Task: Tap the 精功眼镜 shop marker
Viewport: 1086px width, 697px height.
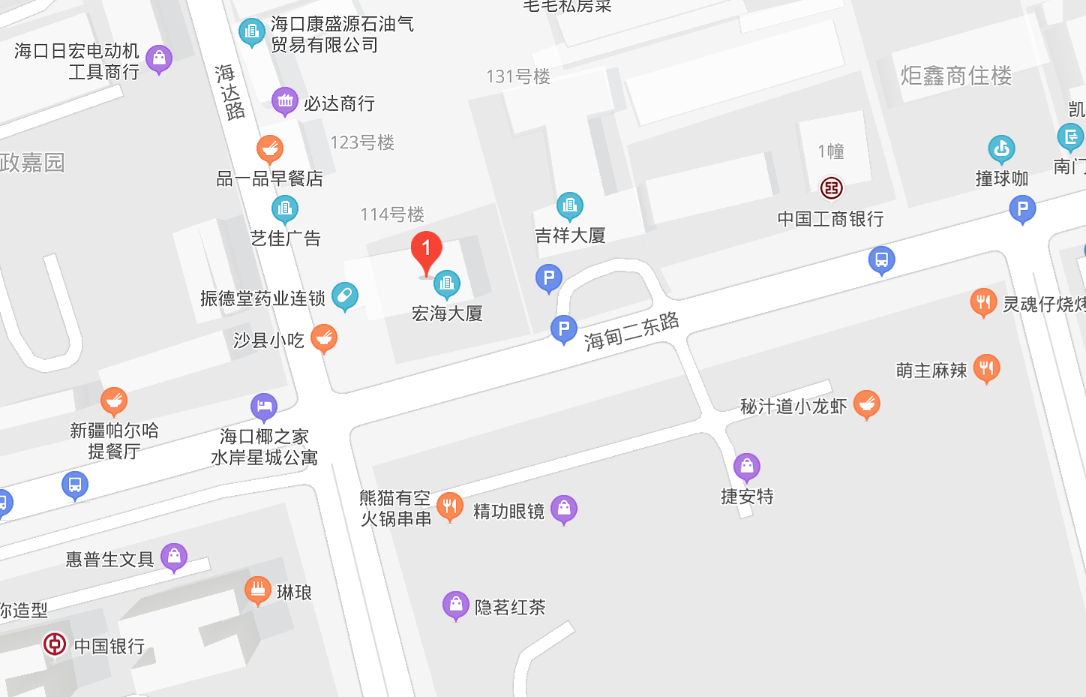Action: coord(563,509)
